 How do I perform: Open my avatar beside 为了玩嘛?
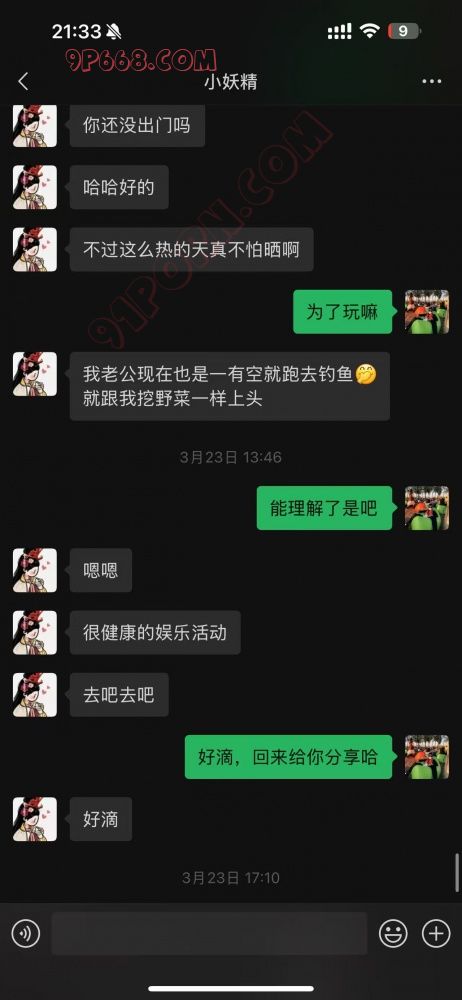click(x=427, y=312)
